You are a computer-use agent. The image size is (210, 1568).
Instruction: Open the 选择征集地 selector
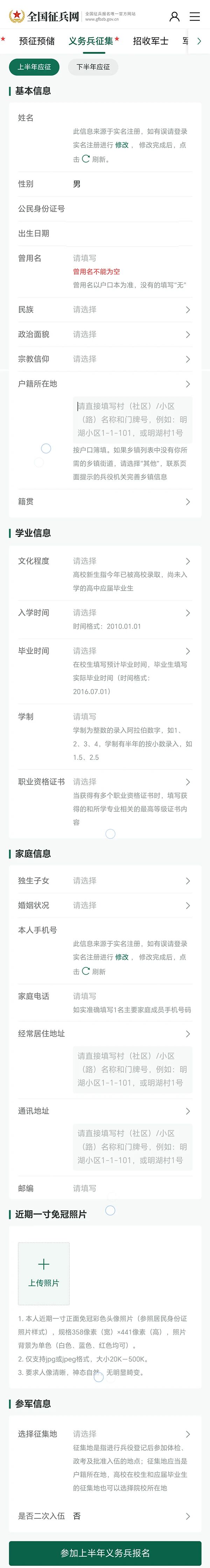(131, 1434)
